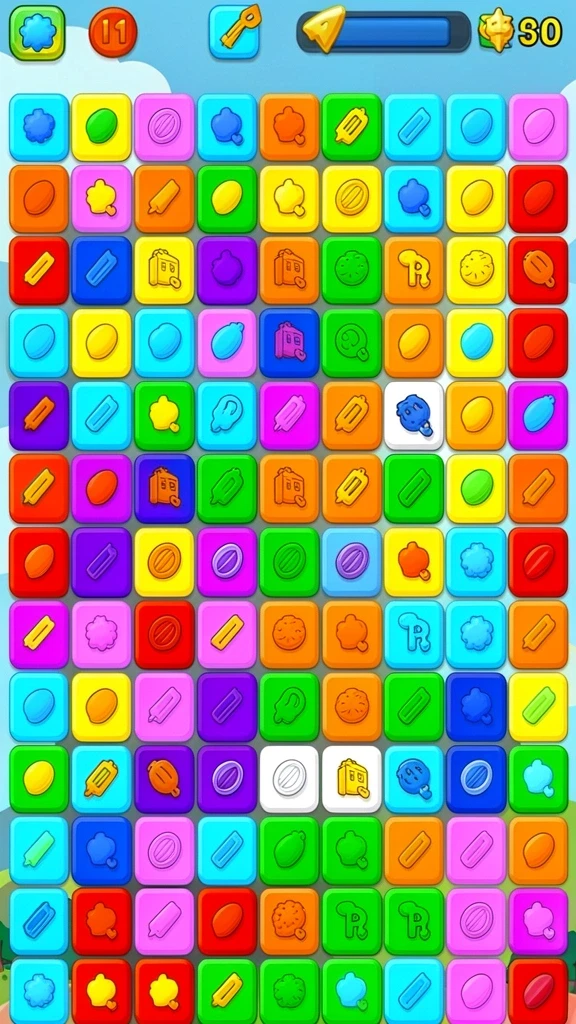Pause the game with the orange button
This screenshot has width=576, height=1024.
[113, 32]
